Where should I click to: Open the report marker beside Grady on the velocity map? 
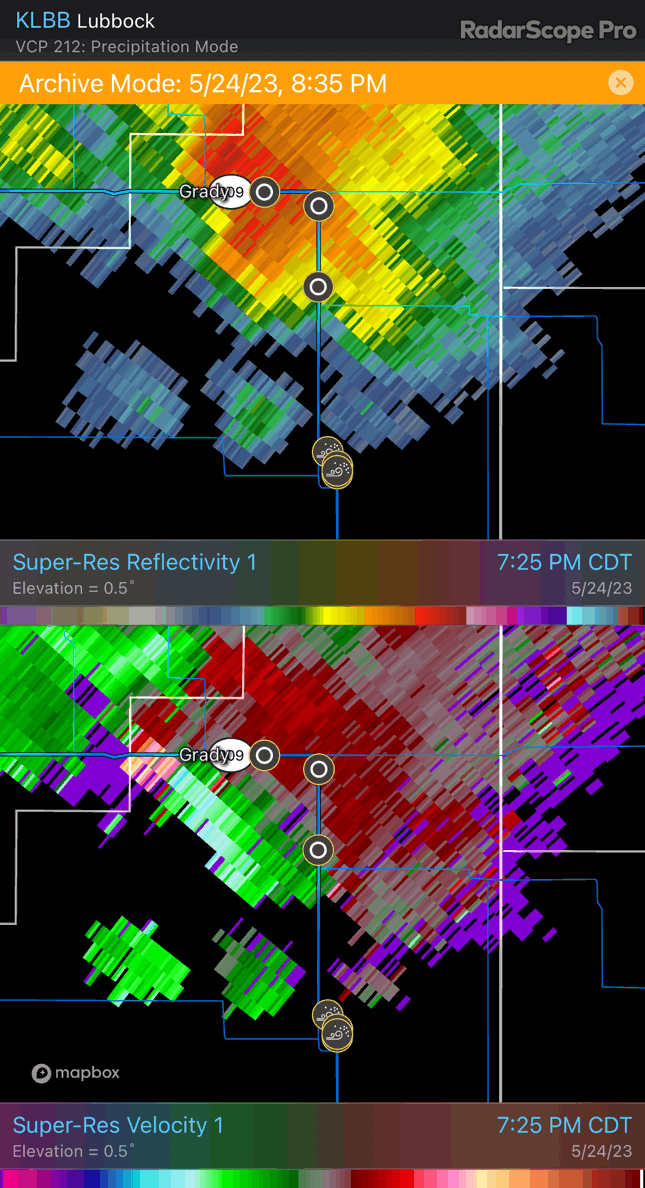pyautogui.click(x=264, y=754)
